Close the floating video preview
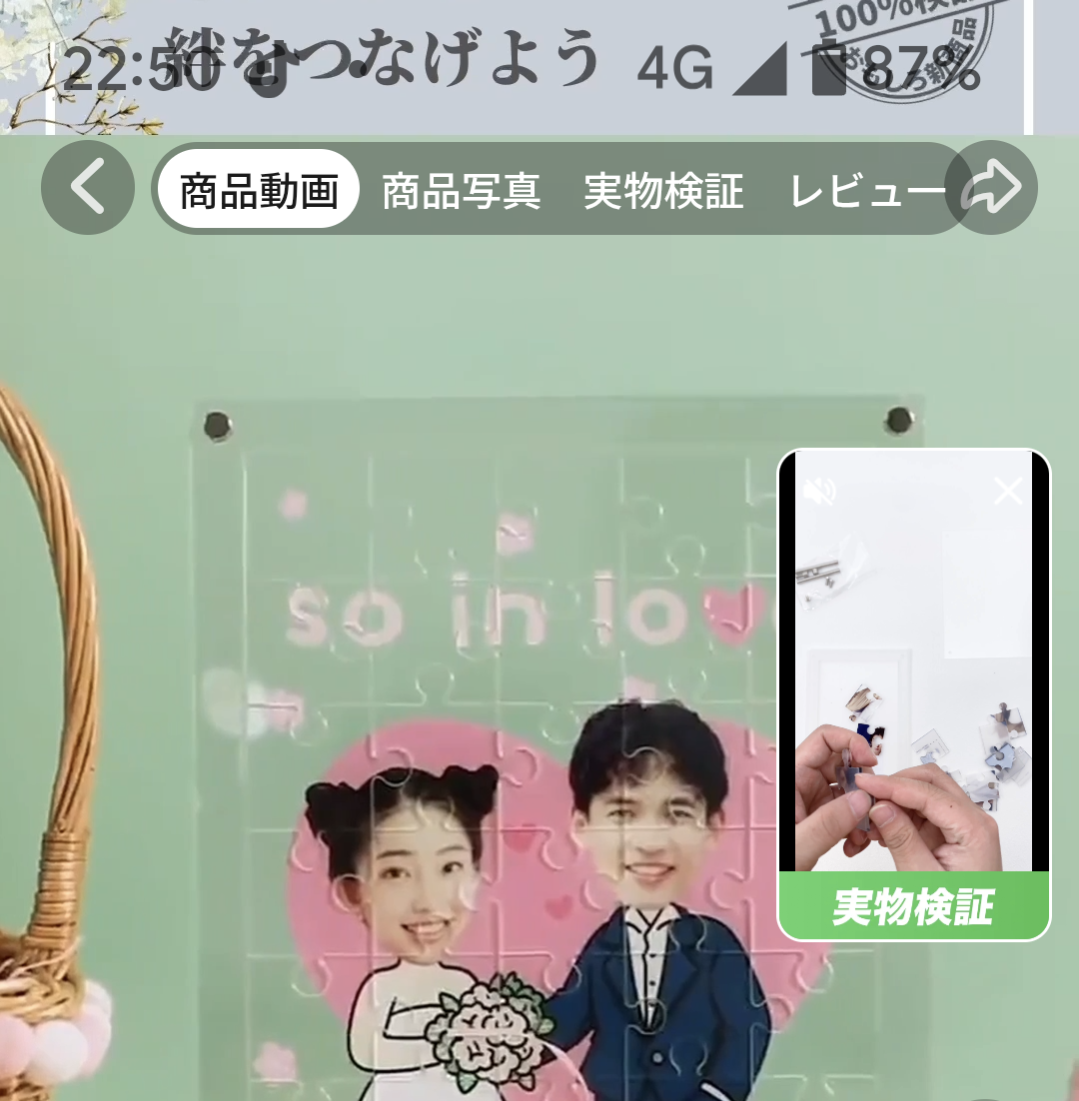1079x1101 pixels. click(1008, 491)
